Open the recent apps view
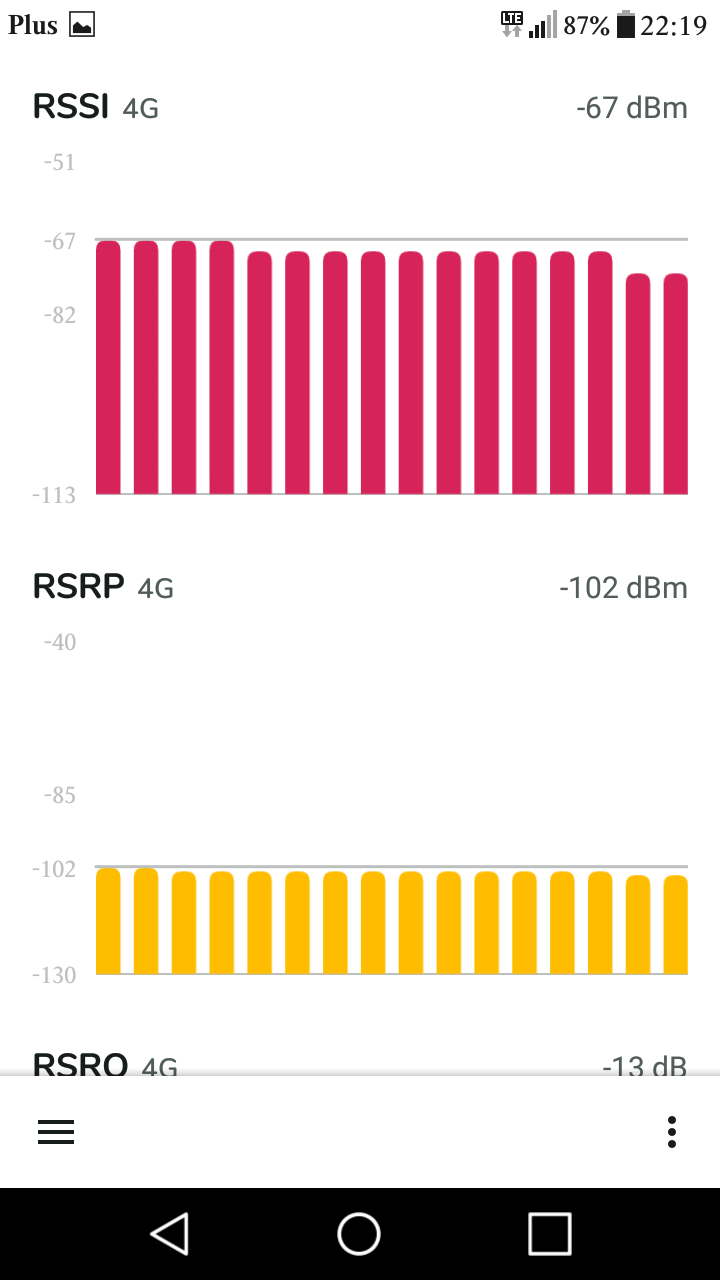This screenshot has height=1280, width=720. point(550,1234)
